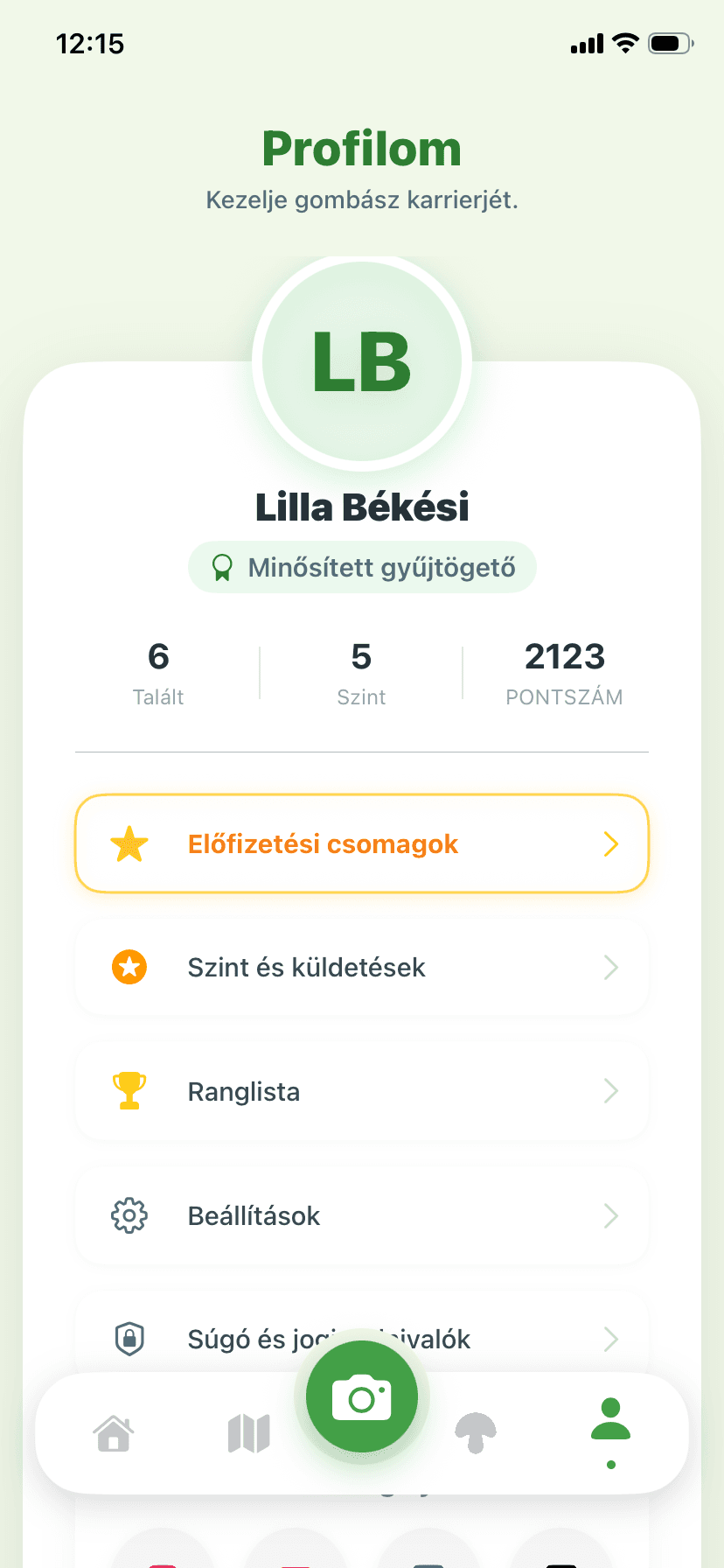Tap the green camera button

click(362, 1396)
